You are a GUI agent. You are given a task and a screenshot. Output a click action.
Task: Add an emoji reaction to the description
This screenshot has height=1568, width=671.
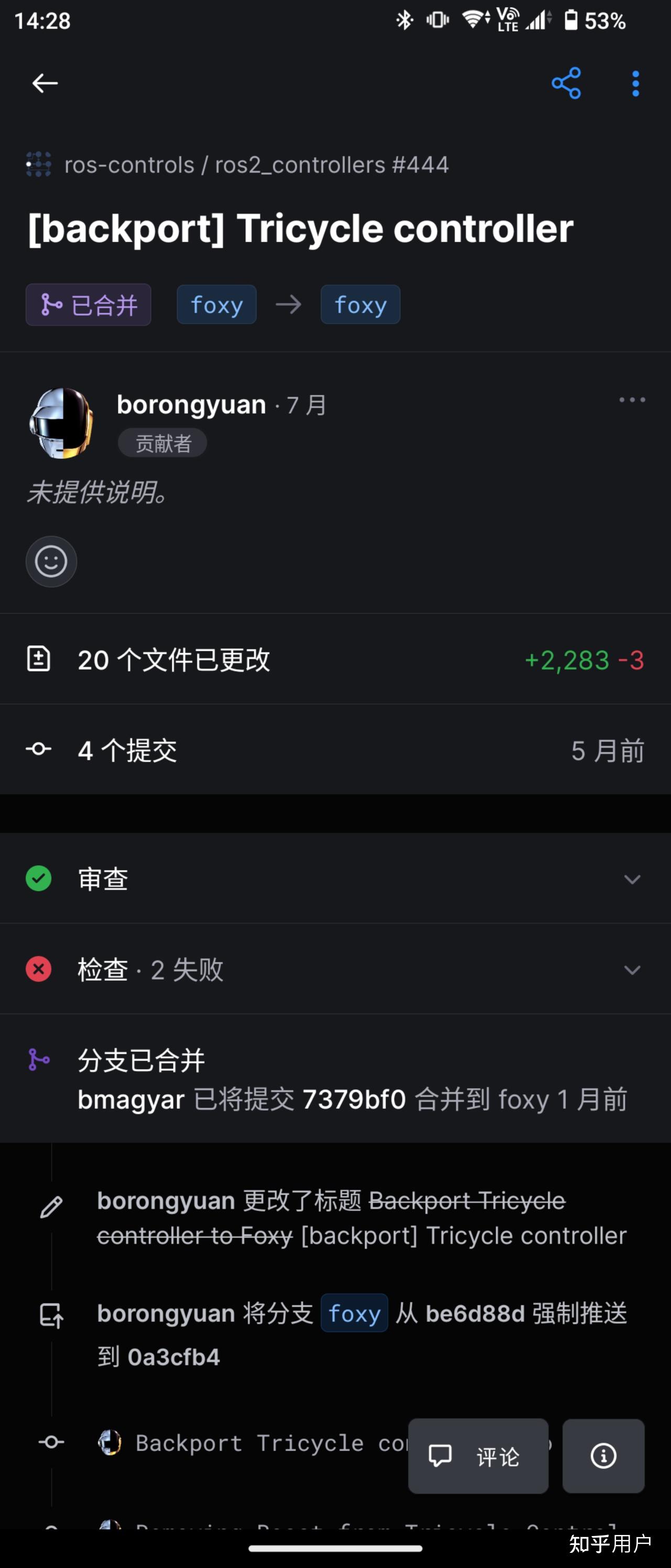(x=51, y=561)
